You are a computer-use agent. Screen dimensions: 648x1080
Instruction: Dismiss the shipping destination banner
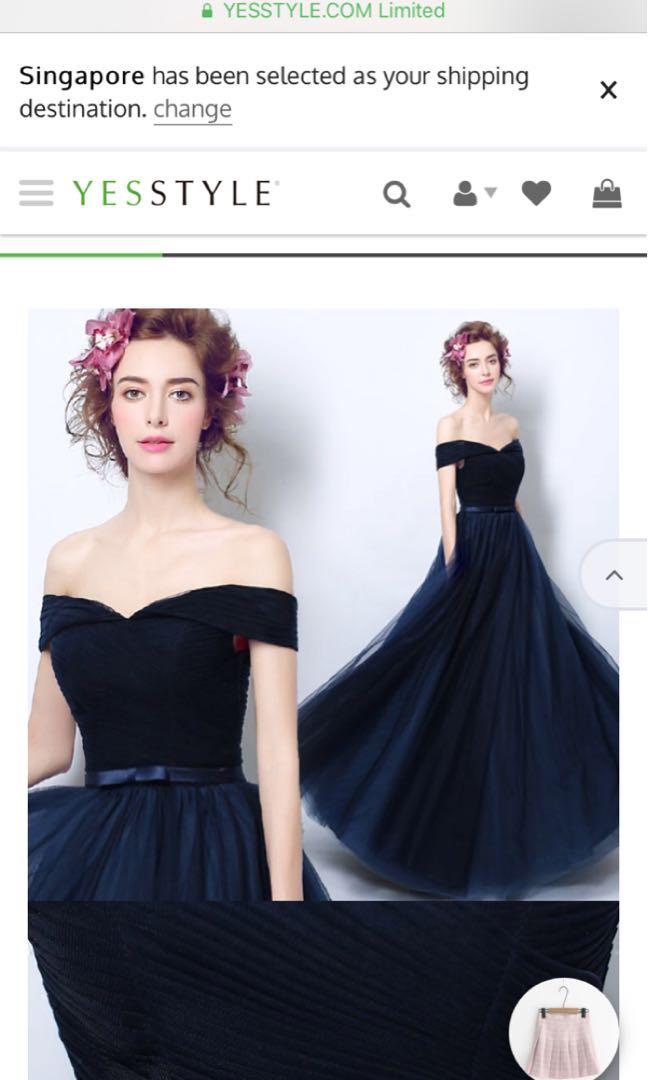point(608,91)
